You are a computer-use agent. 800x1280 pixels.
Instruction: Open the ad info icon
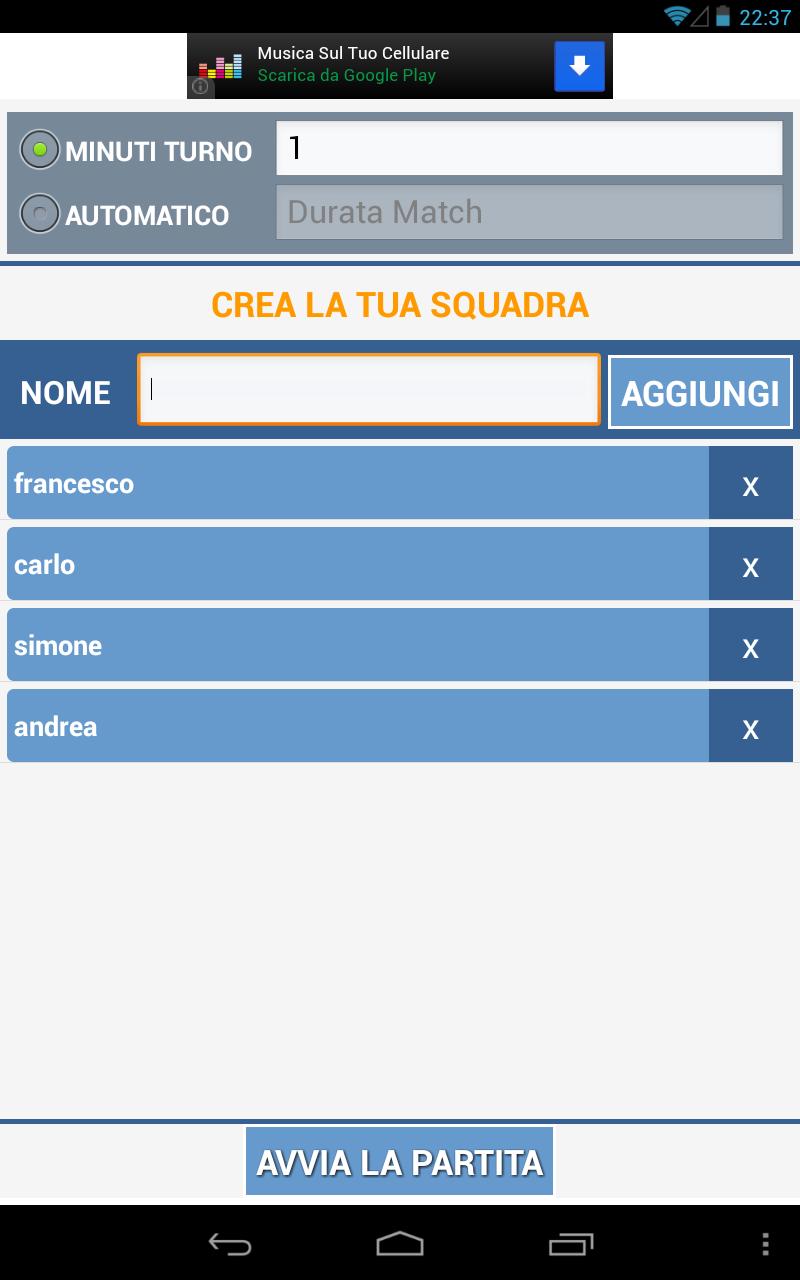200,87
